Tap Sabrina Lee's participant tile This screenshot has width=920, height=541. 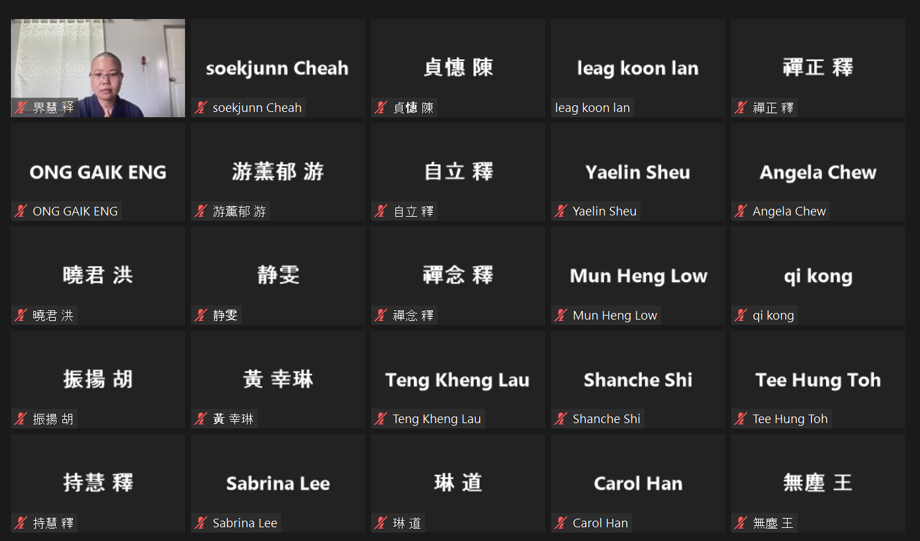tap(278, 484)
